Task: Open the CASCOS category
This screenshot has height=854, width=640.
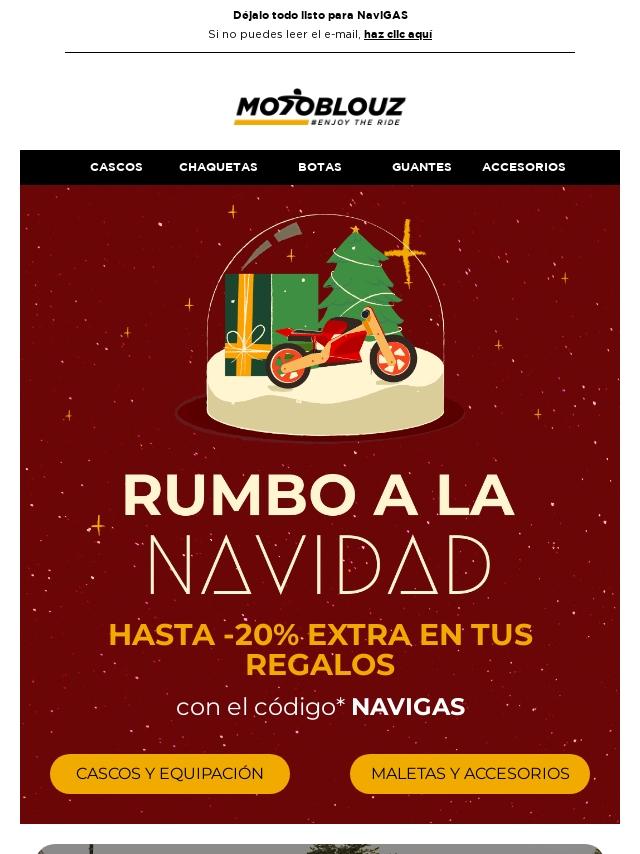Action: coord(116,167)
